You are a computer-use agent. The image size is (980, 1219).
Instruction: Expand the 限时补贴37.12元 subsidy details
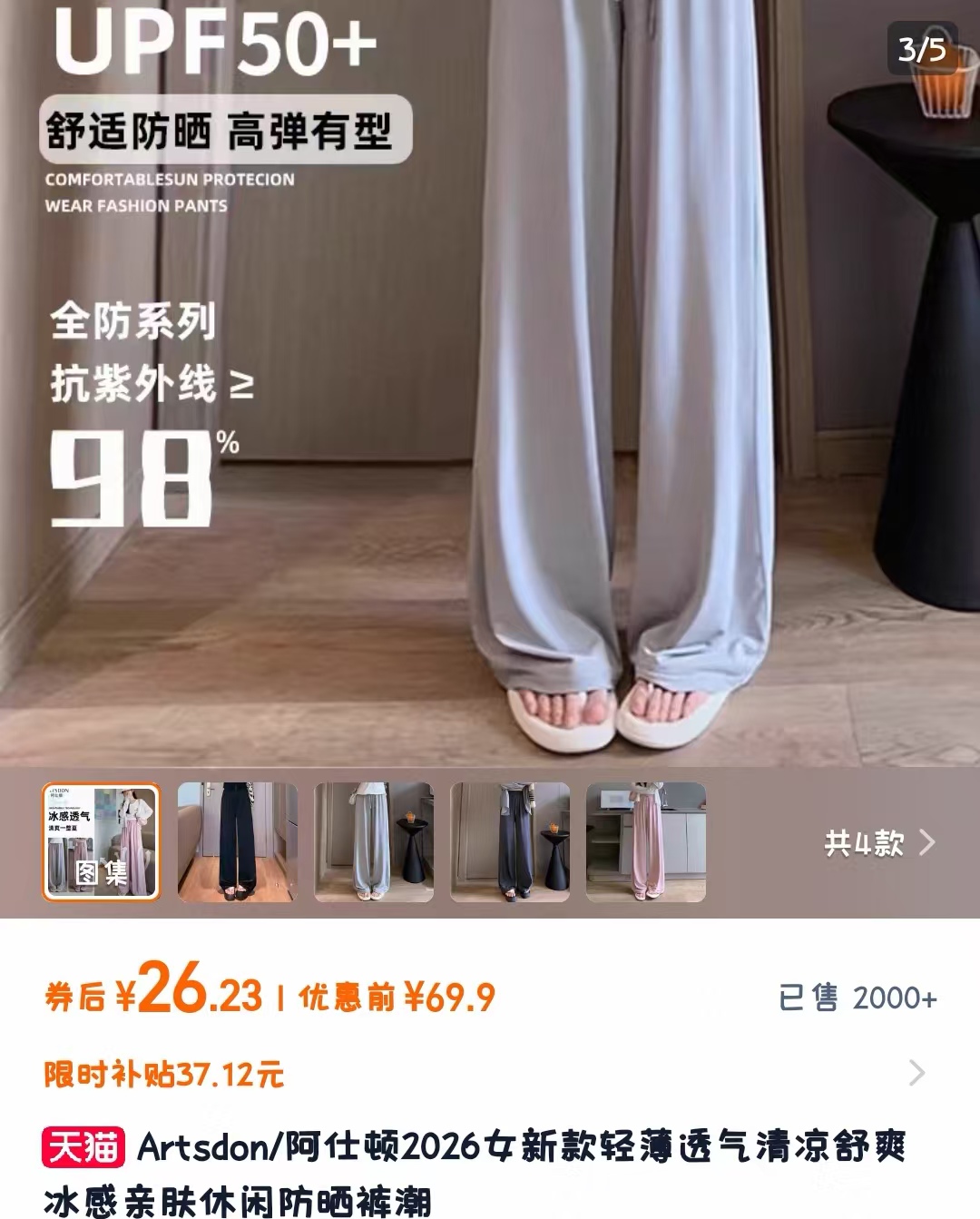point(916,1074)
